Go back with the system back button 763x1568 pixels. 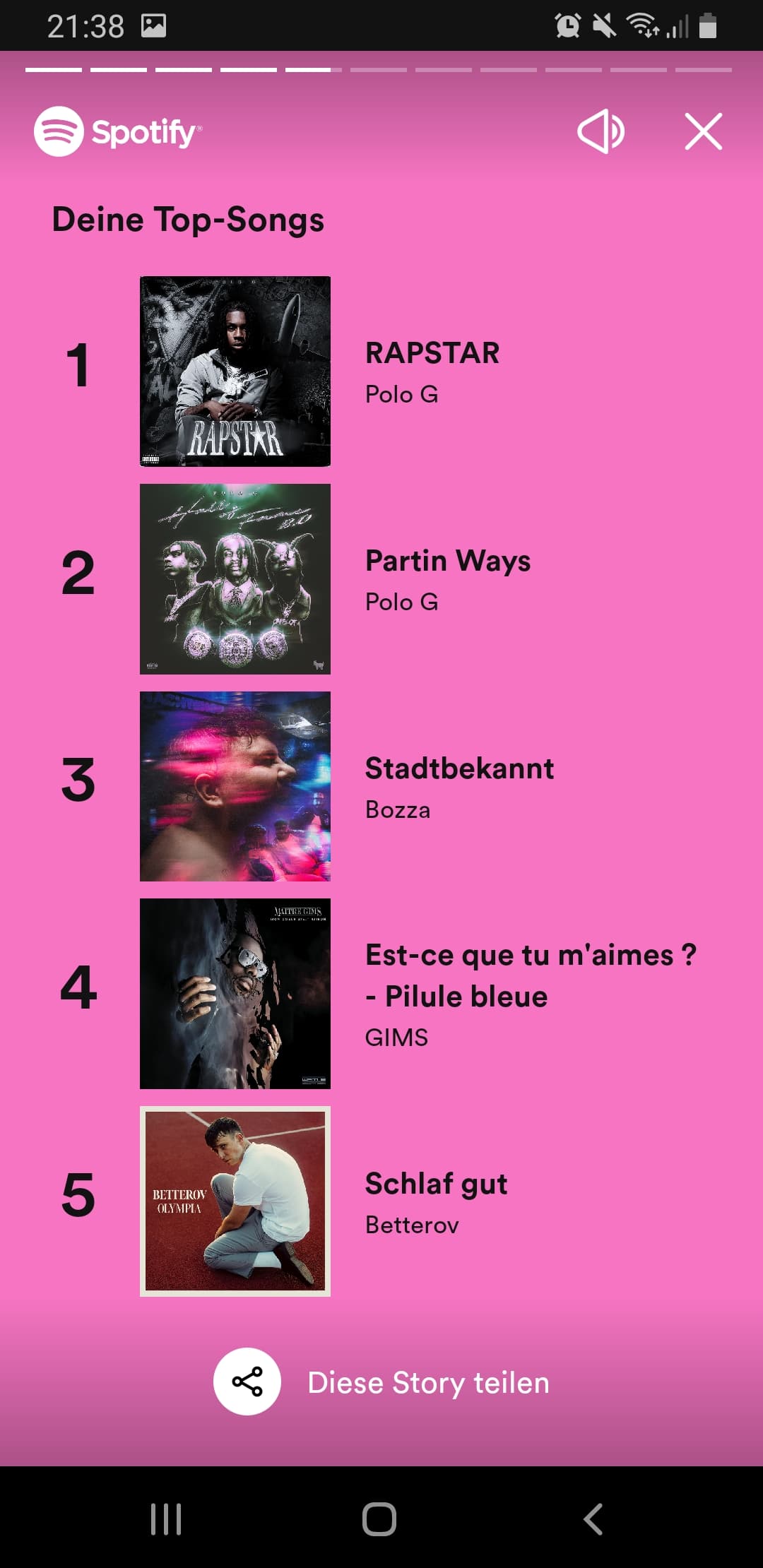click(x=593, y=1519)
